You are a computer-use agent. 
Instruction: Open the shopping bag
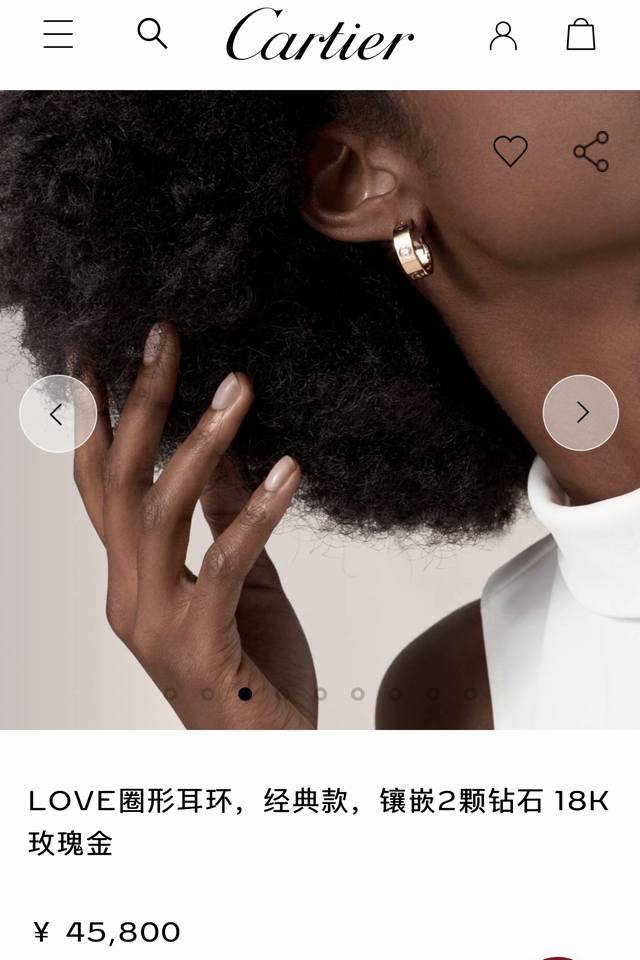[581, 34]
